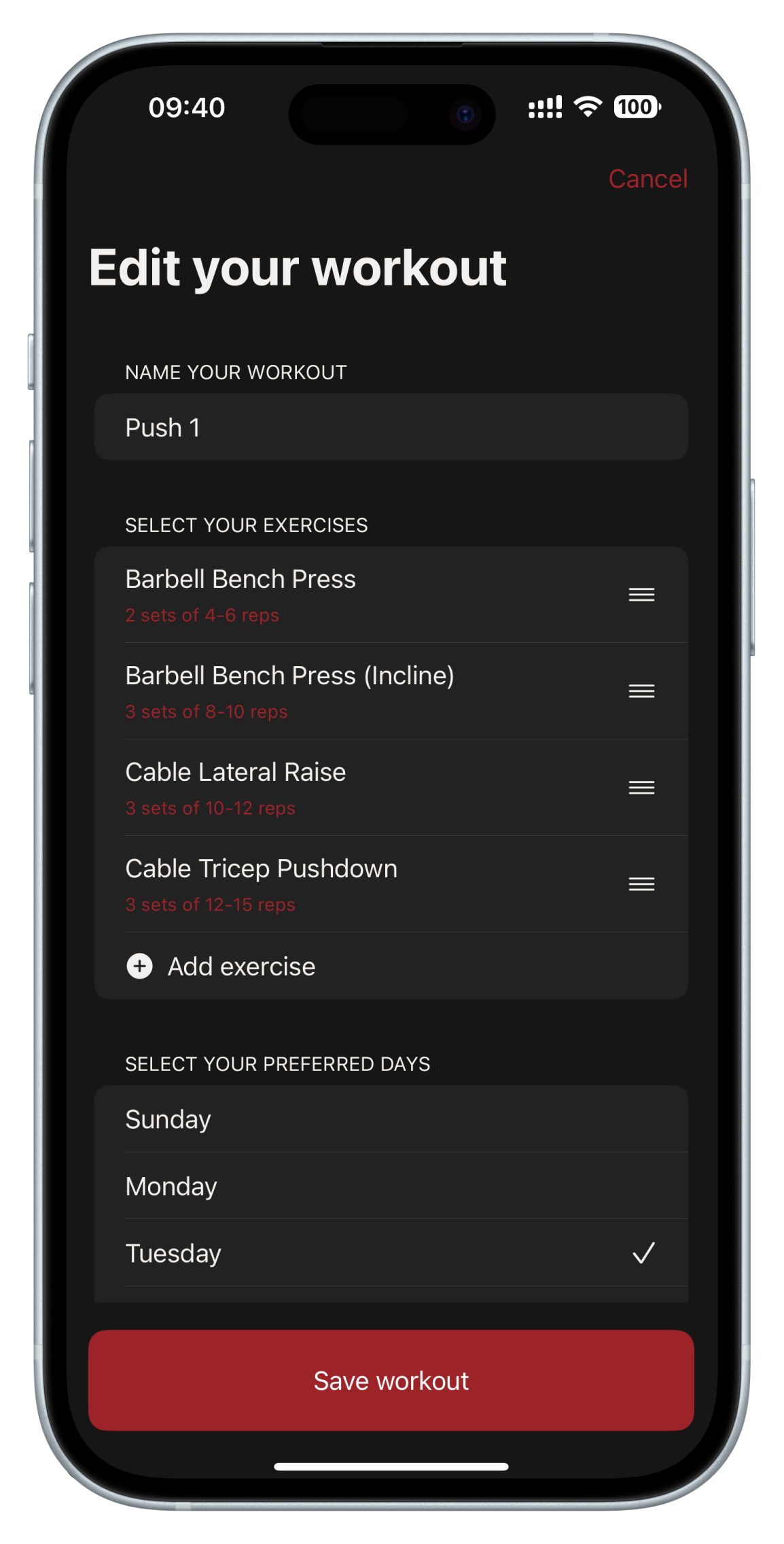Open the Cable Tricep Pushdown exercise
784x1544 pixels.
(x=340, y=884)
